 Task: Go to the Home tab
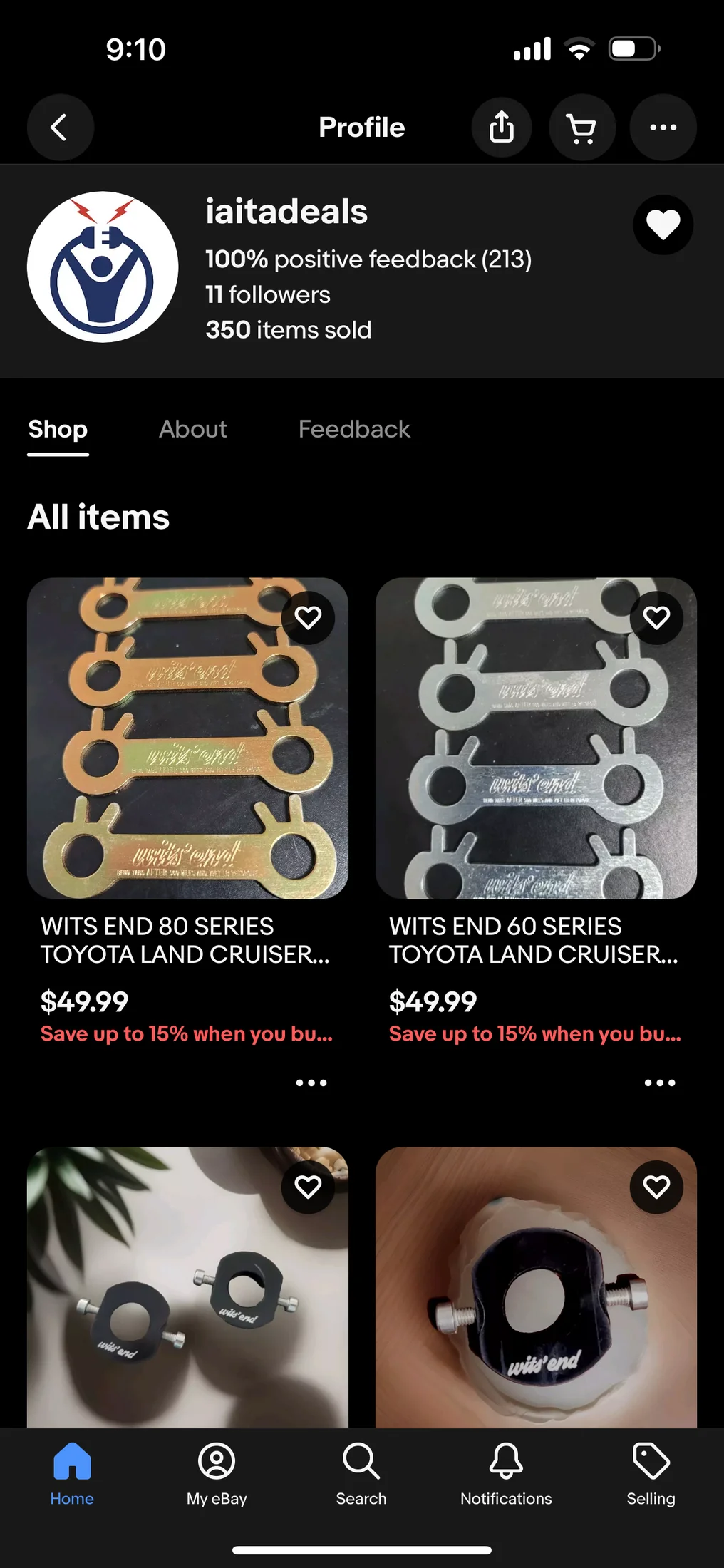pyautogui.click(x=72, y=1473)
